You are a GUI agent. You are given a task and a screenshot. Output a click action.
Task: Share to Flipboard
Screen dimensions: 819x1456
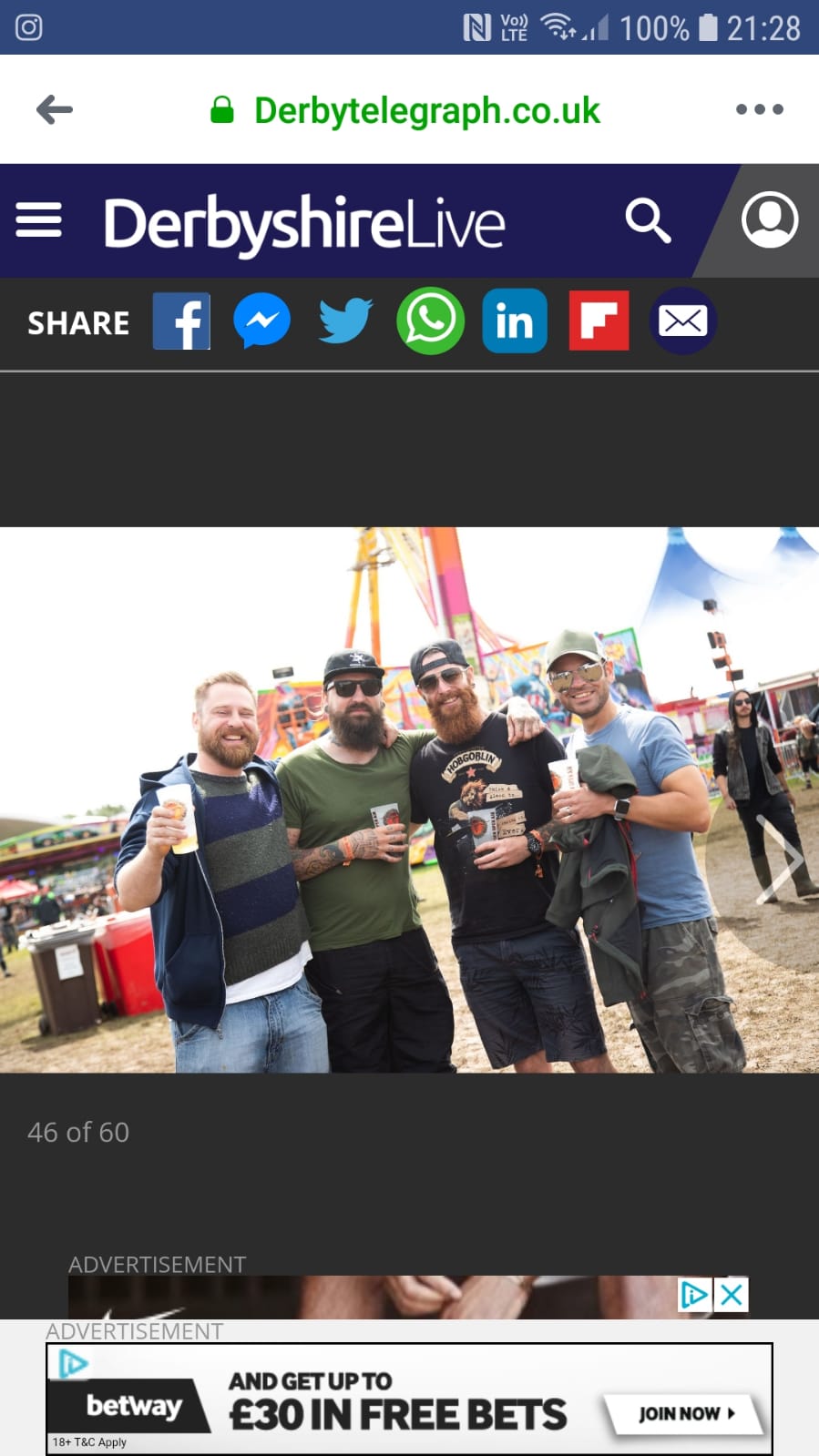point(599,321)
